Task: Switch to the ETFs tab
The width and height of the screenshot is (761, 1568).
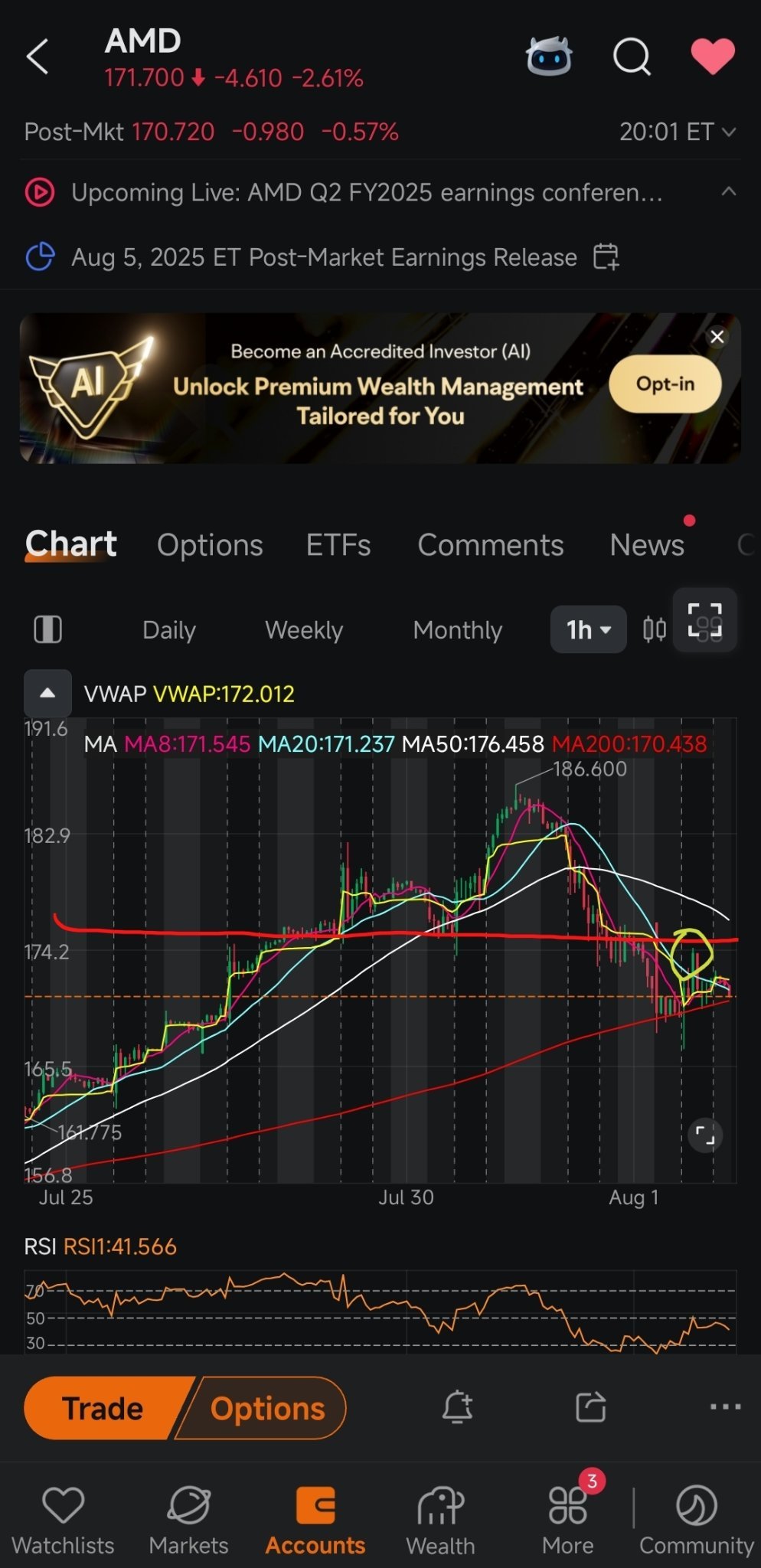Action: (338, 545)
